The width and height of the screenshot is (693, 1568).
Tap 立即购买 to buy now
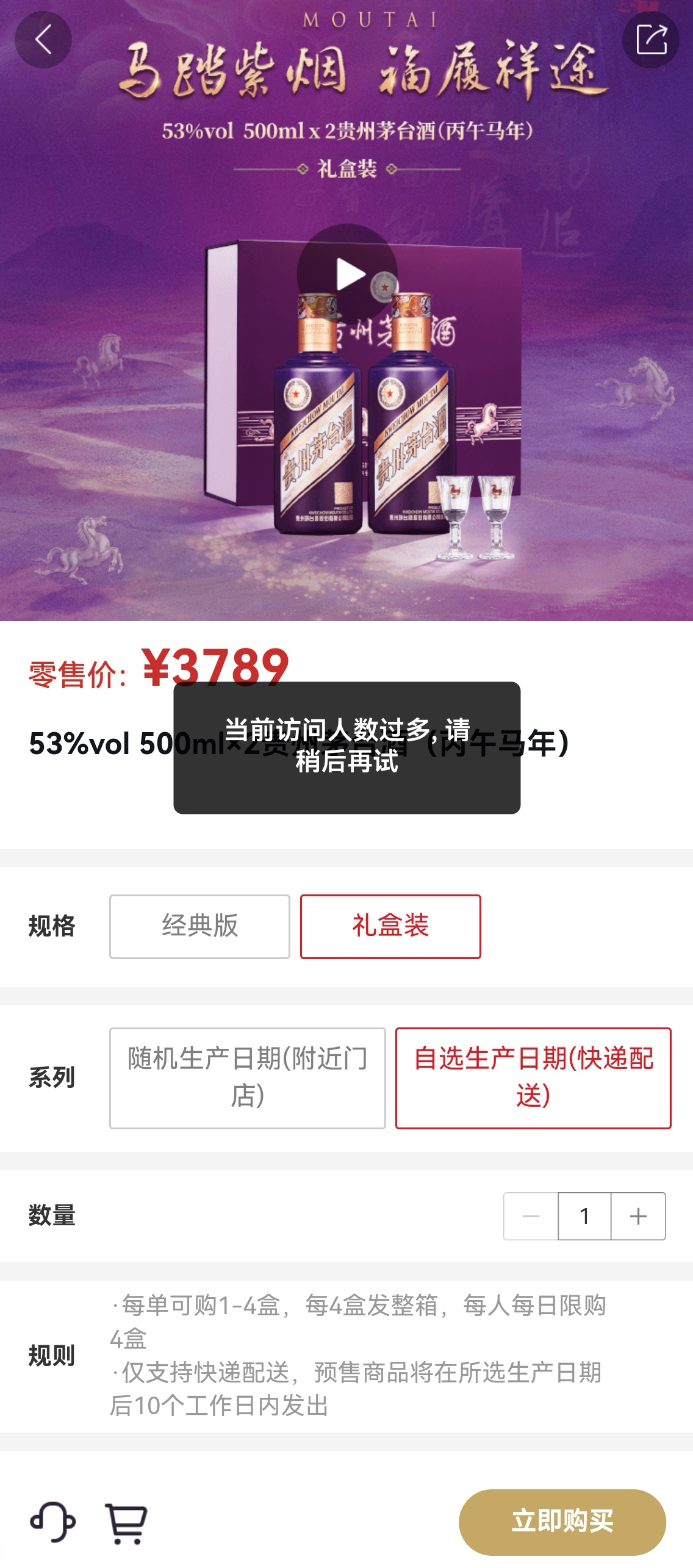click(x=562, y=1522)
